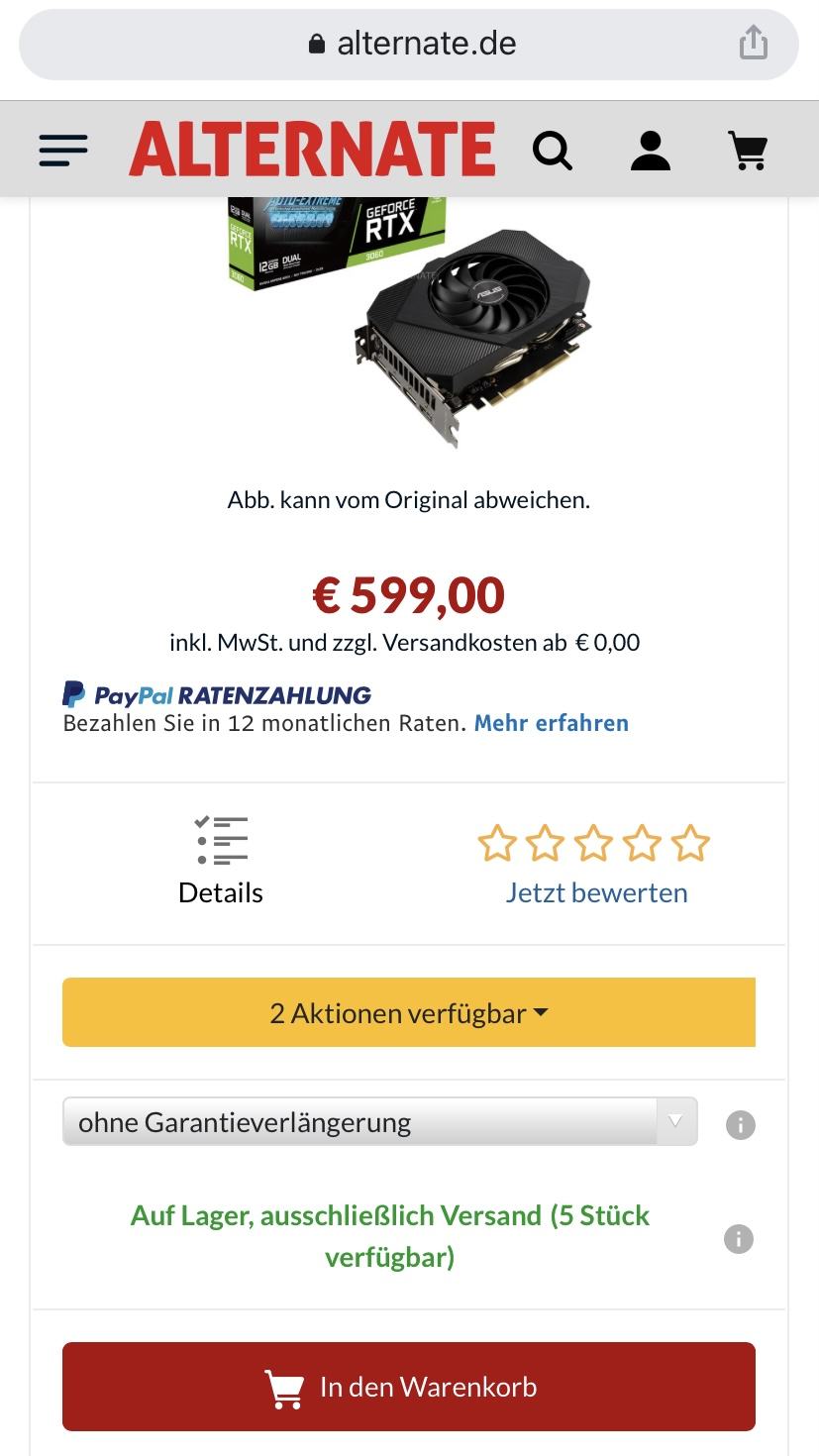The width and height of the screenshot is (819, 1456).
Task: Open Mehr erfahren PayPal installment link
Action: click(551, 723)
